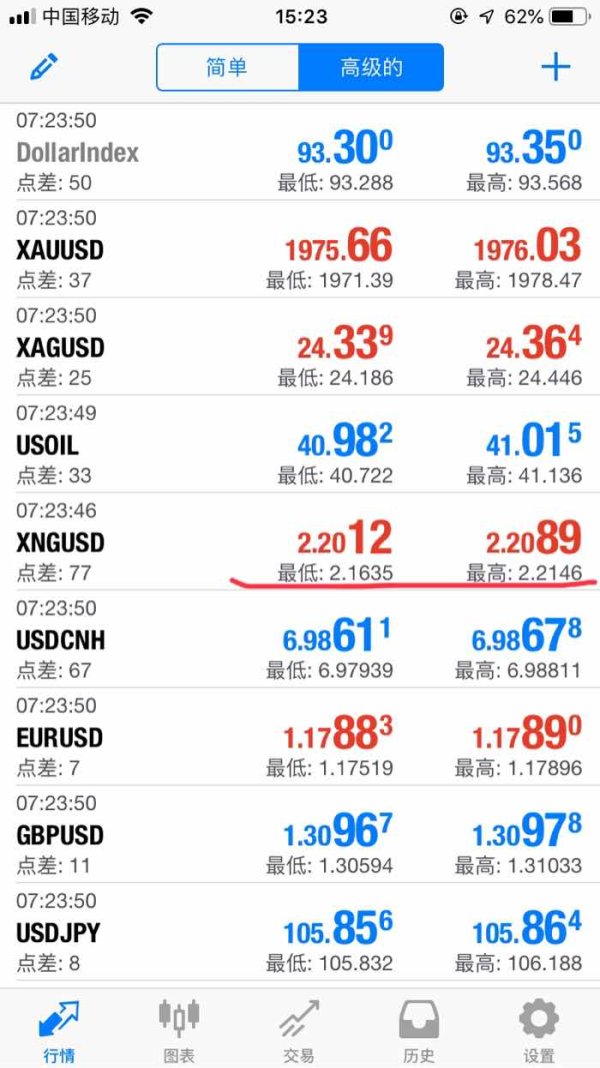Open the 设置 tab
The width and height of the screenshot is (600, 1068).
(x=539, y=1030)
